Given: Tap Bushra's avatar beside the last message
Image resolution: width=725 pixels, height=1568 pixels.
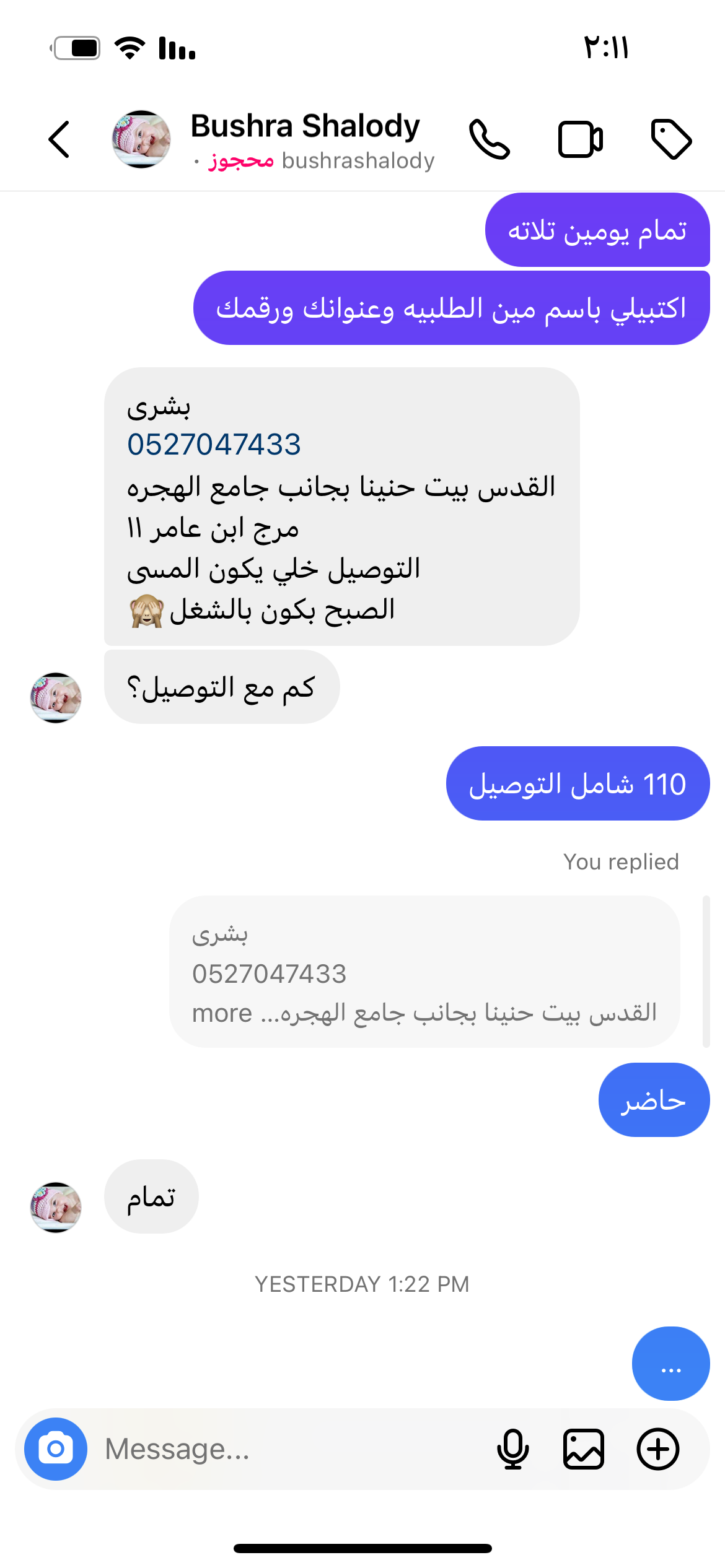Looking at the screenshot, I should 56,1207.
